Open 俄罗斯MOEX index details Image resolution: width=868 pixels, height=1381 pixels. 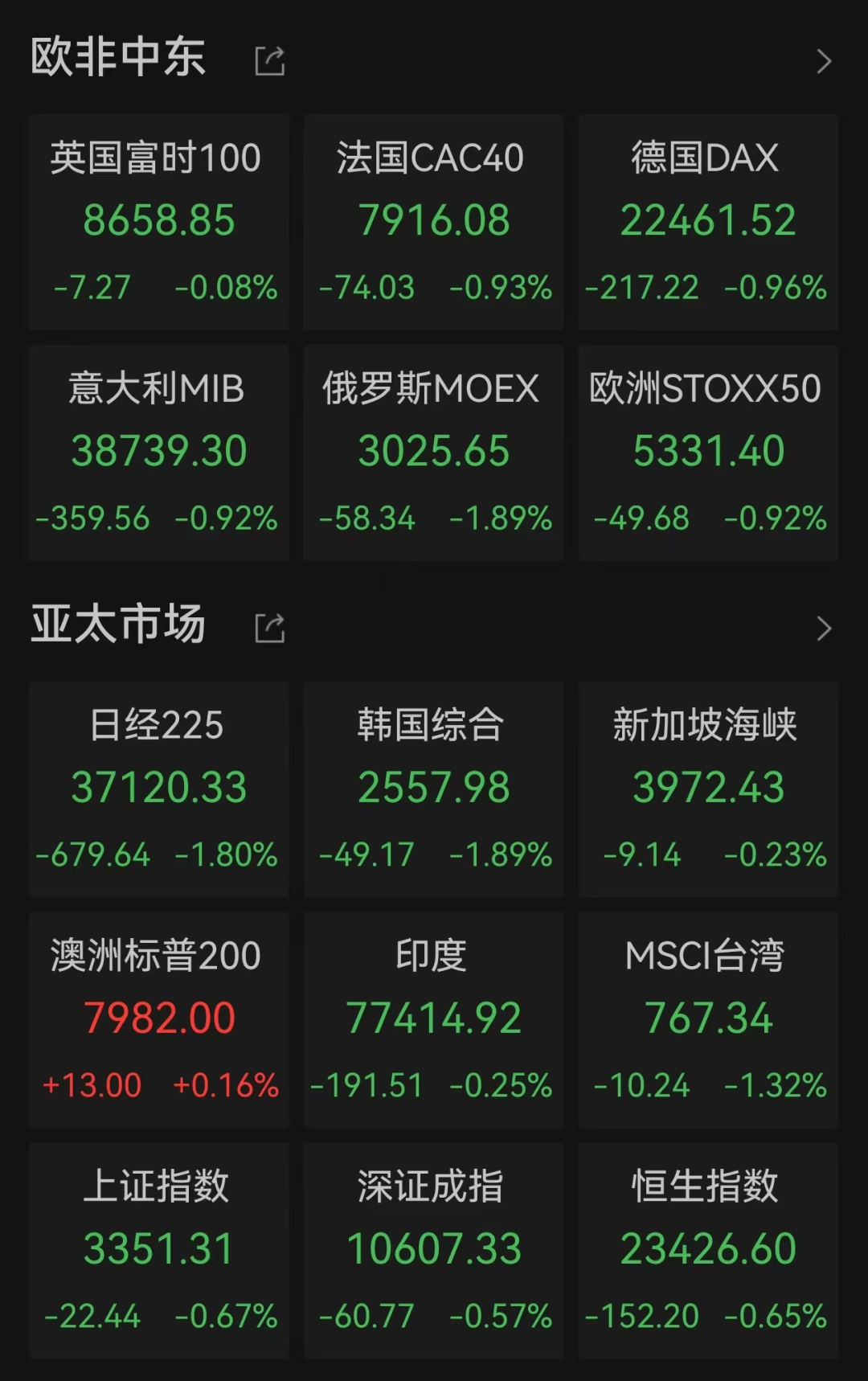pos(433,453)
